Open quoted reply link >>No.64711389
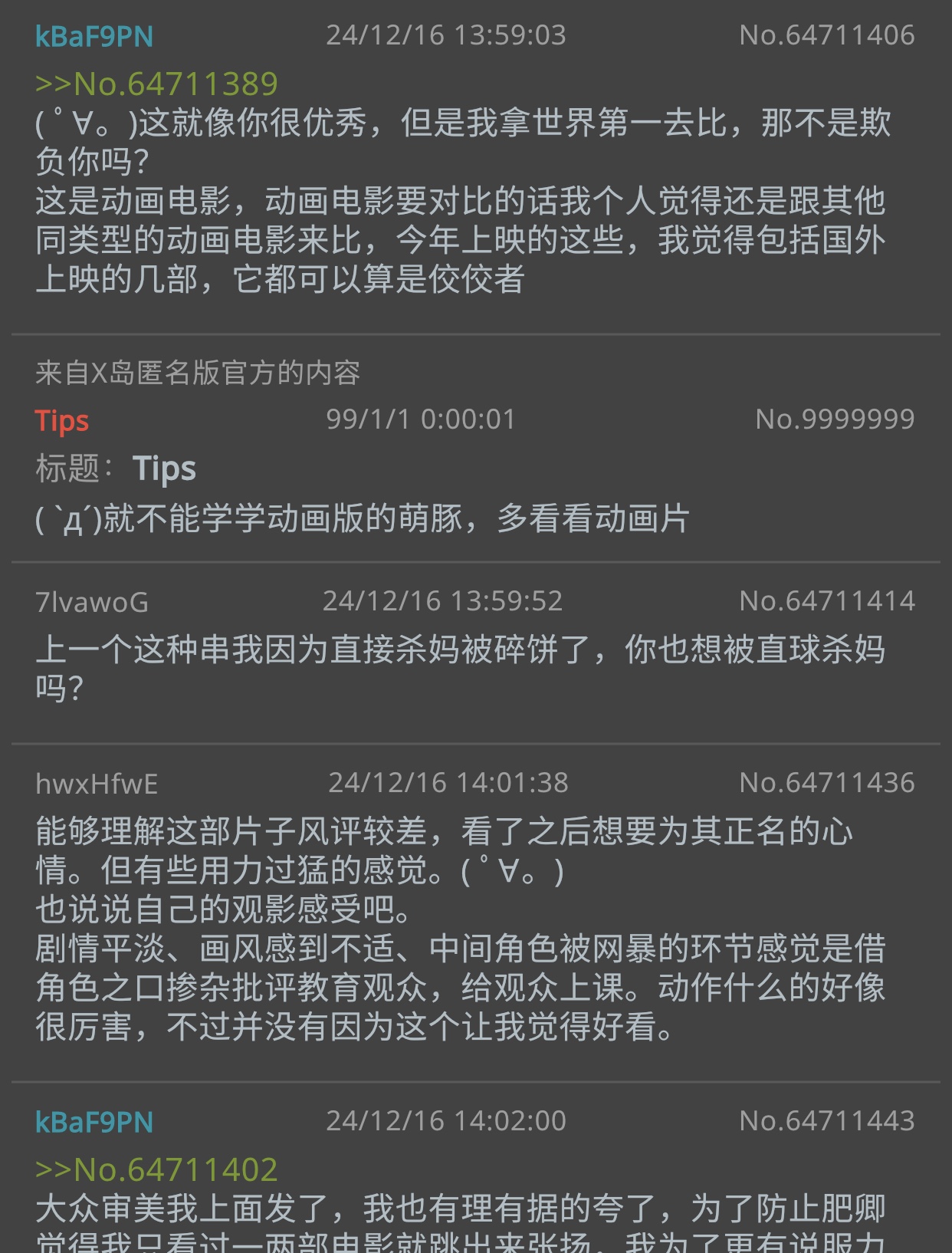Screen dimensions: 952x1253 click(x=156, y=84)
